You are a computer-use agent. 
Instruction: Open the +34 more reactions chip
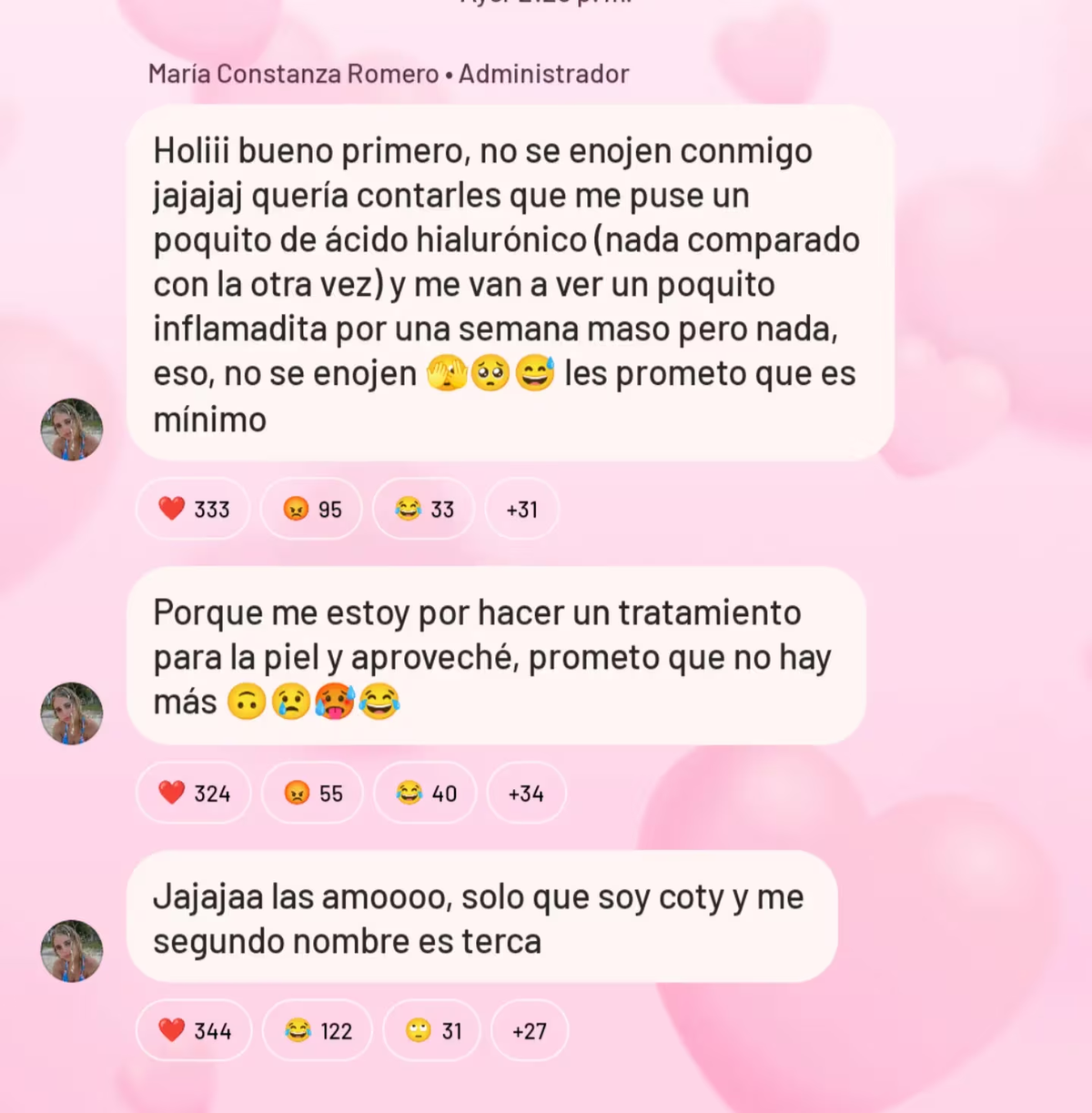[526, 793]
